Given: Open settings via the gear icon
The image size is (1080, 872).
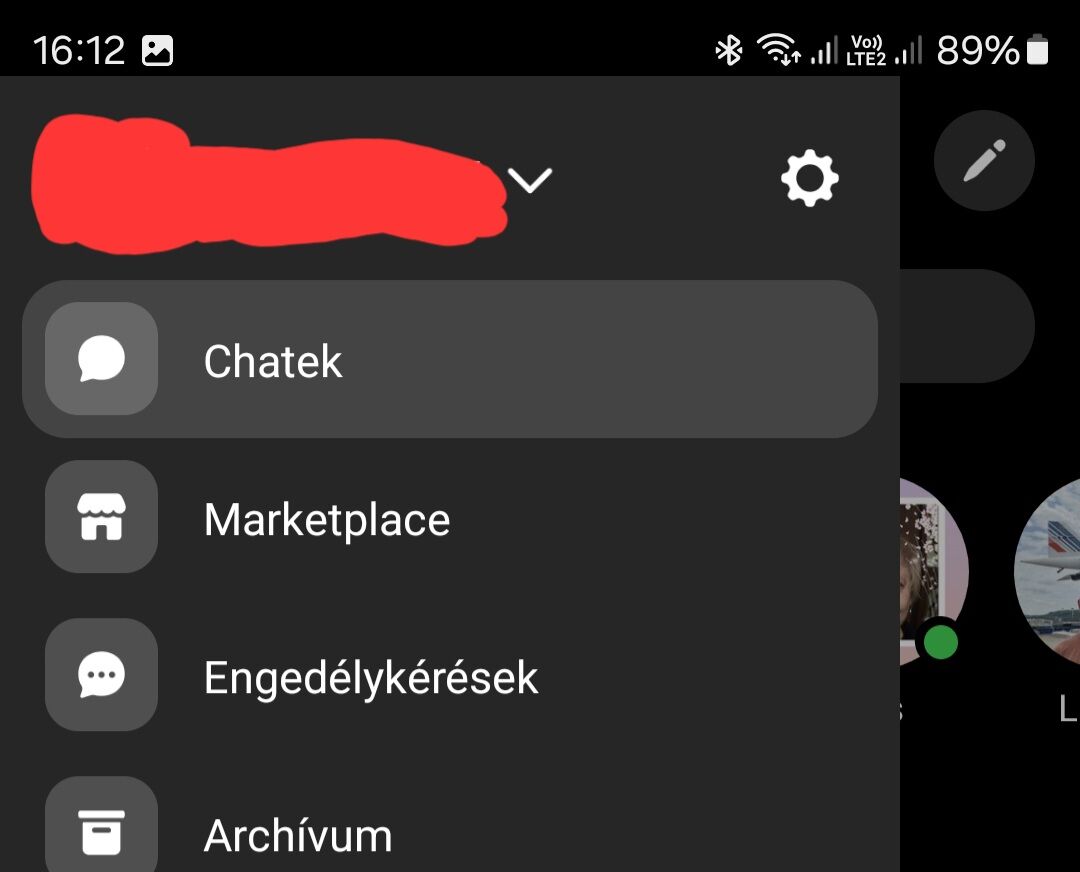Looking at the screenshot, I should (x=809, y=180).
